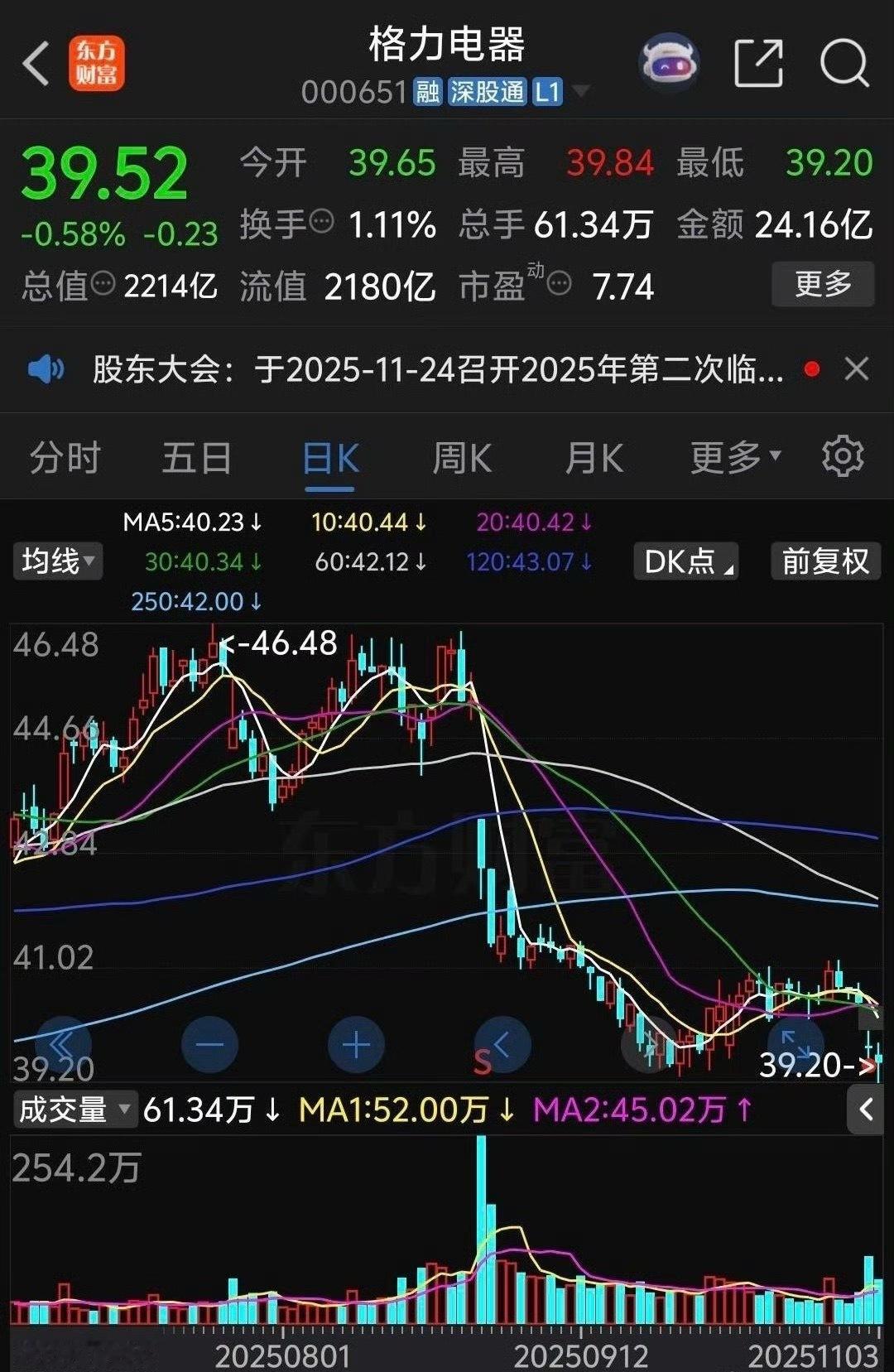This screenshot has width=894, height=1372.
Task: Tap 更多 to view more quote details
Action: tap(822, 285)
